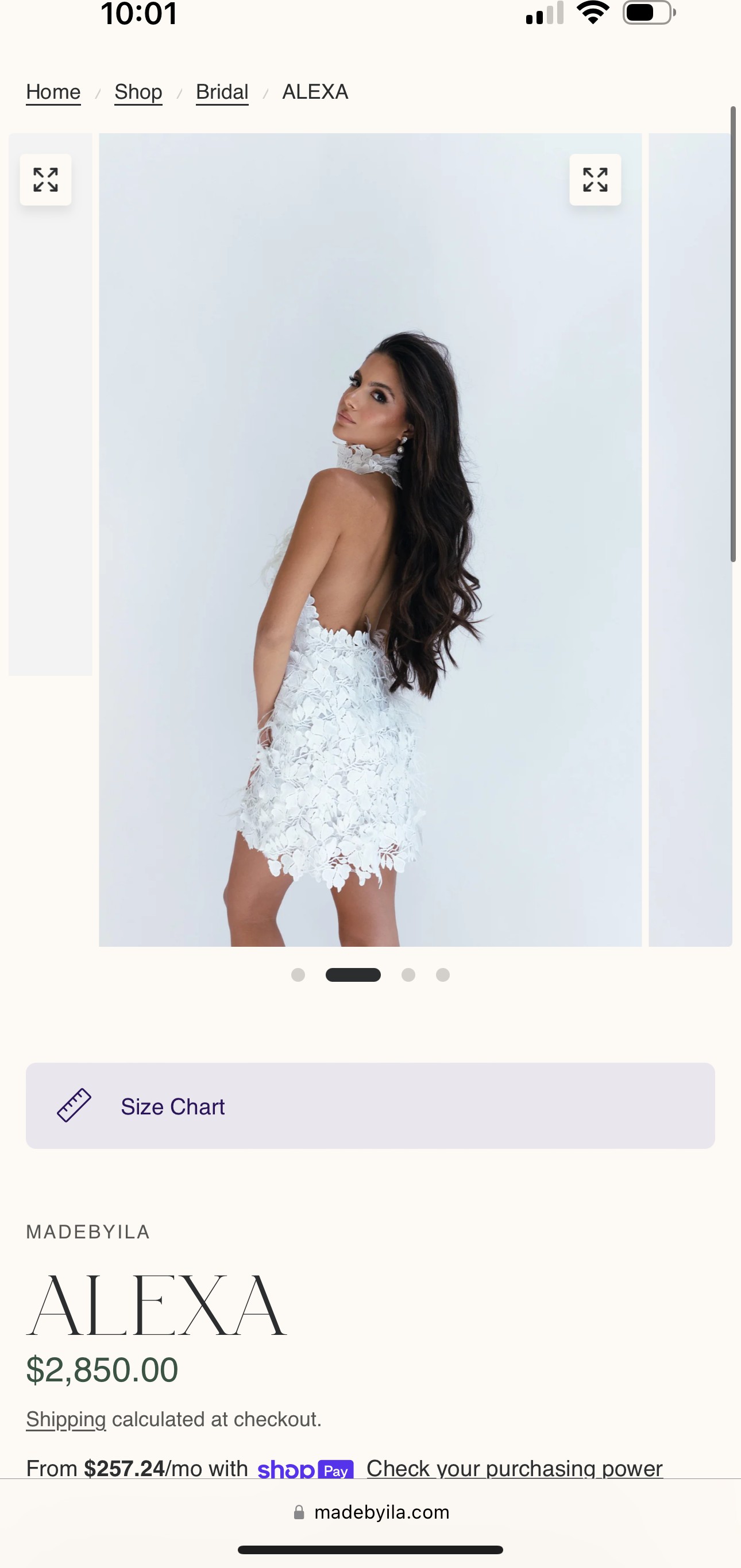The width and height of the screenshot is (741, 1568).
Task: Open the Shop breadcrumb link
Action: tap(138, 92)
